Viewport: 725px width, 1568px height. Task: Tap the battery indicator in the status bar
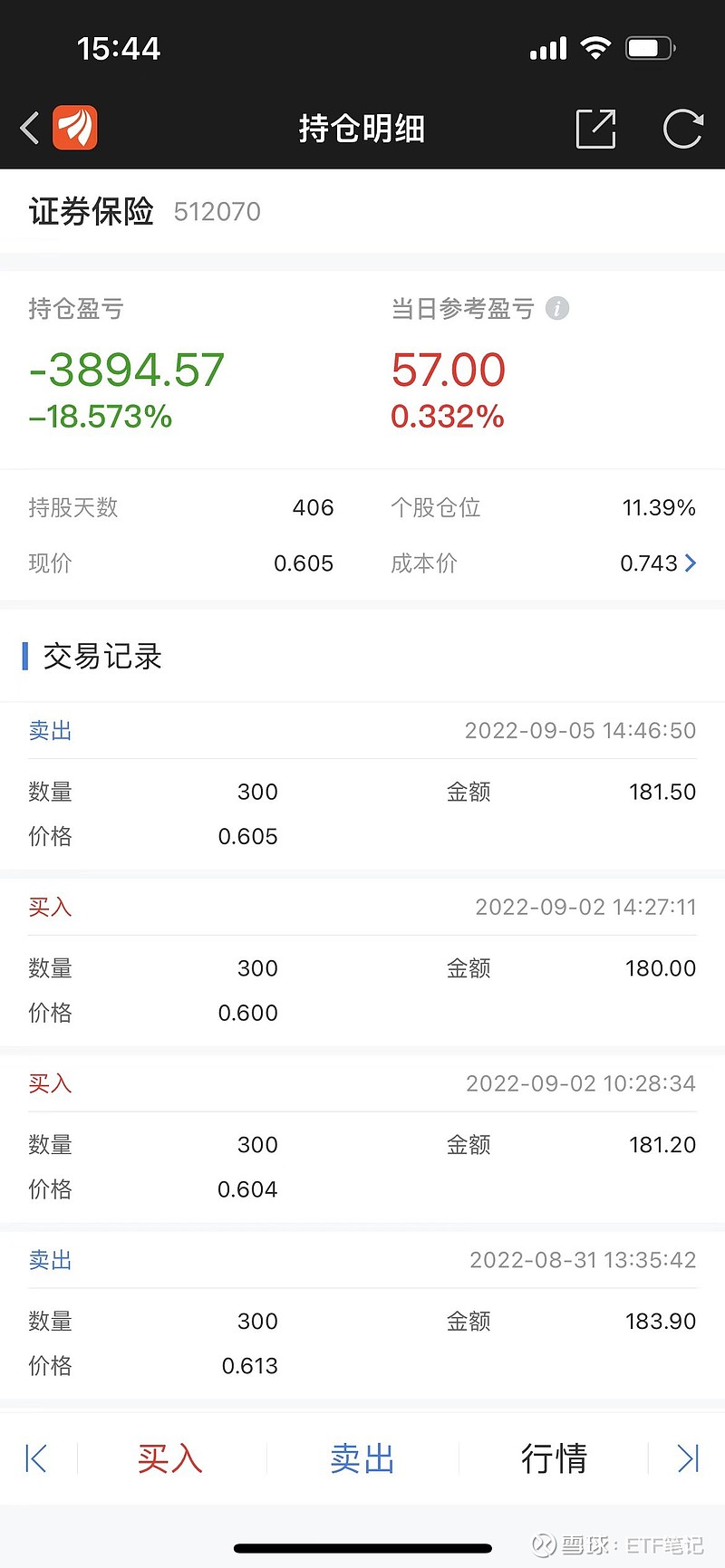[647, 47]
